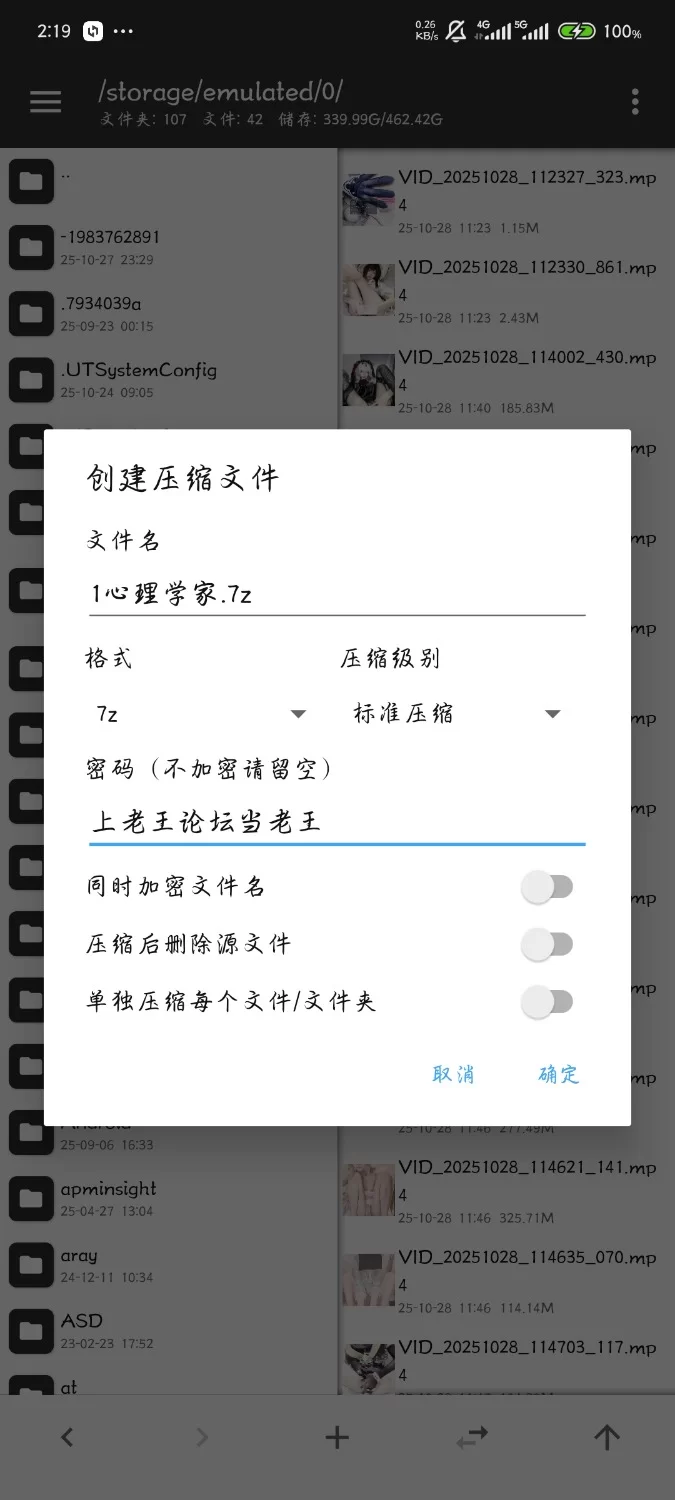Open the 格式 dropdown showing 7z

pos(200,714)
